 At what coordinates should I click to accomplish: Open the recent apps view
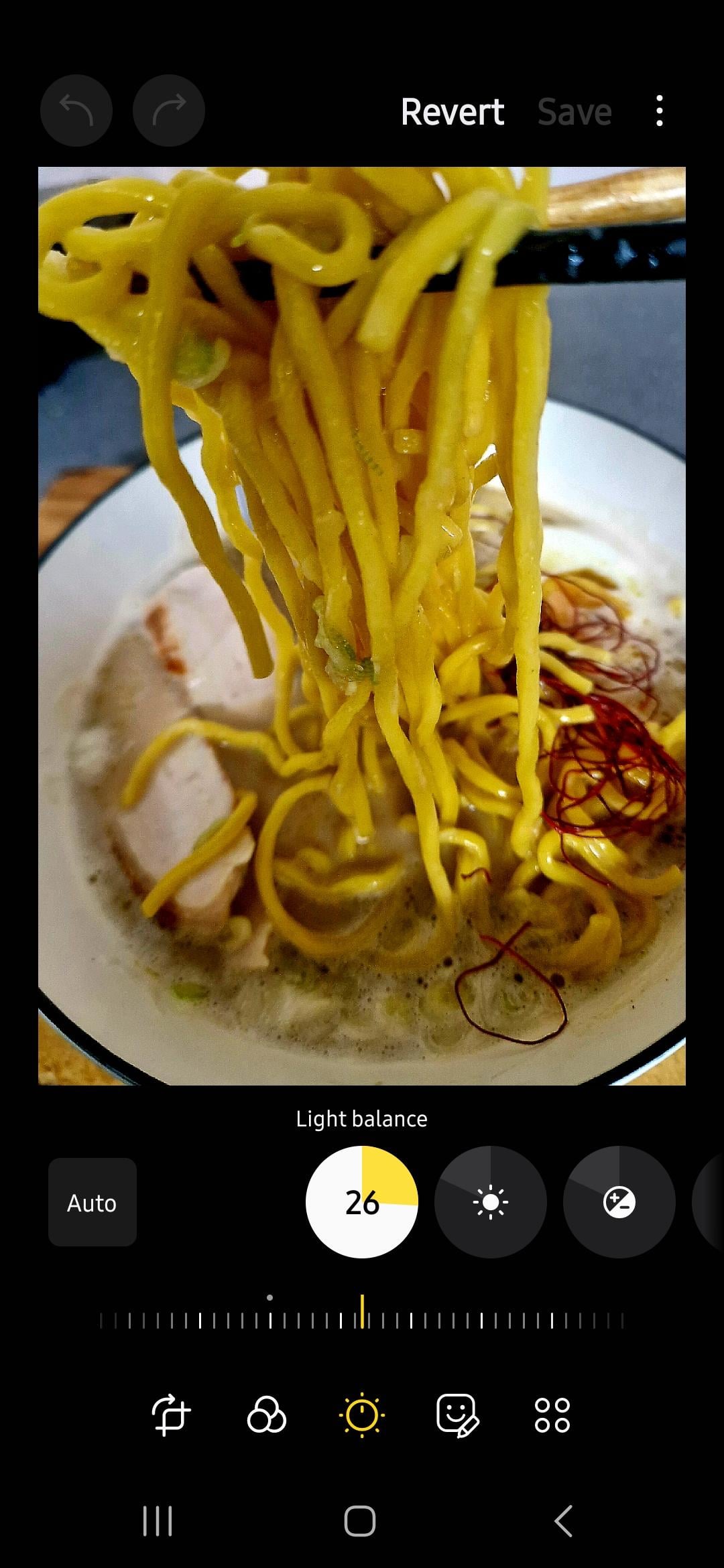[x=158, y=1521]
